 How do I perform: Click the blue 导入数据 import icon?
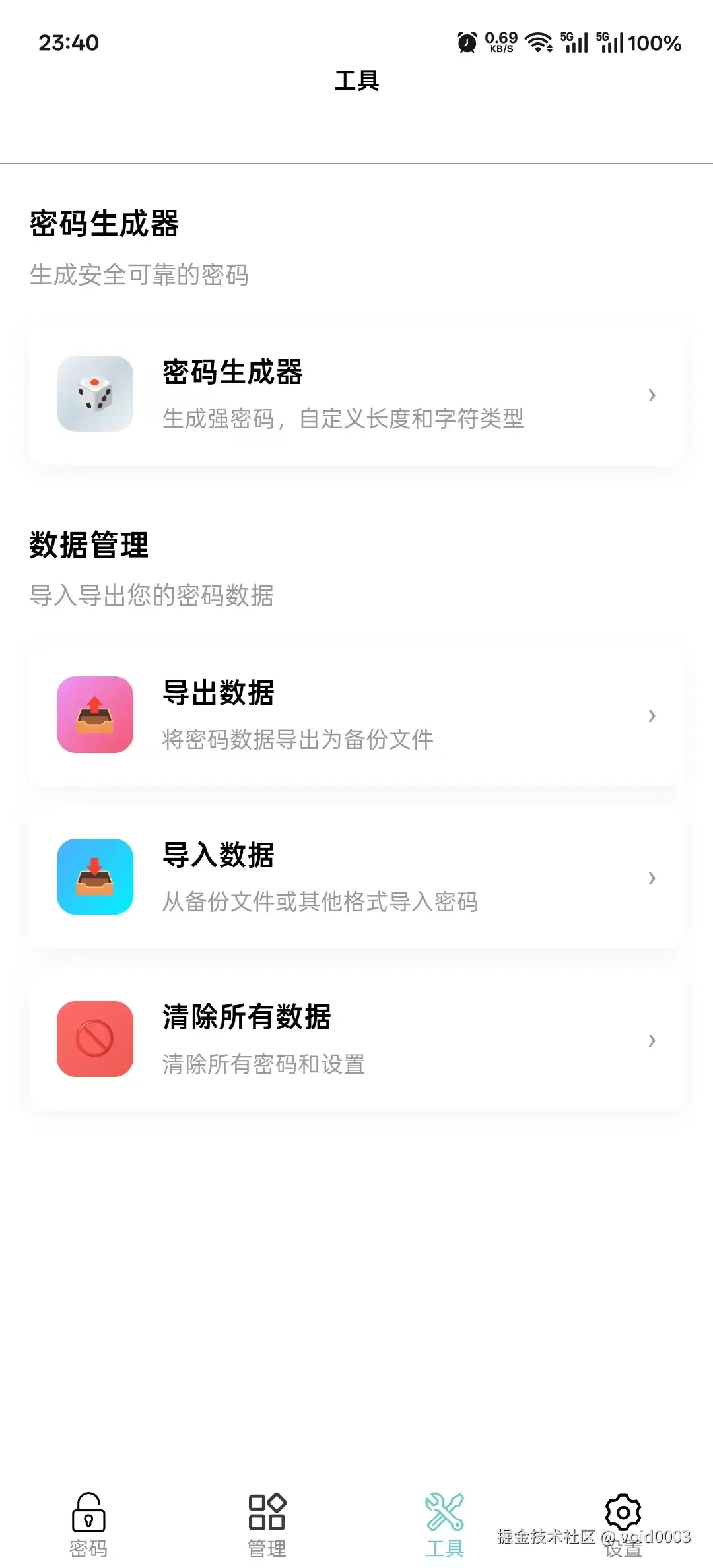pos(94,878)
